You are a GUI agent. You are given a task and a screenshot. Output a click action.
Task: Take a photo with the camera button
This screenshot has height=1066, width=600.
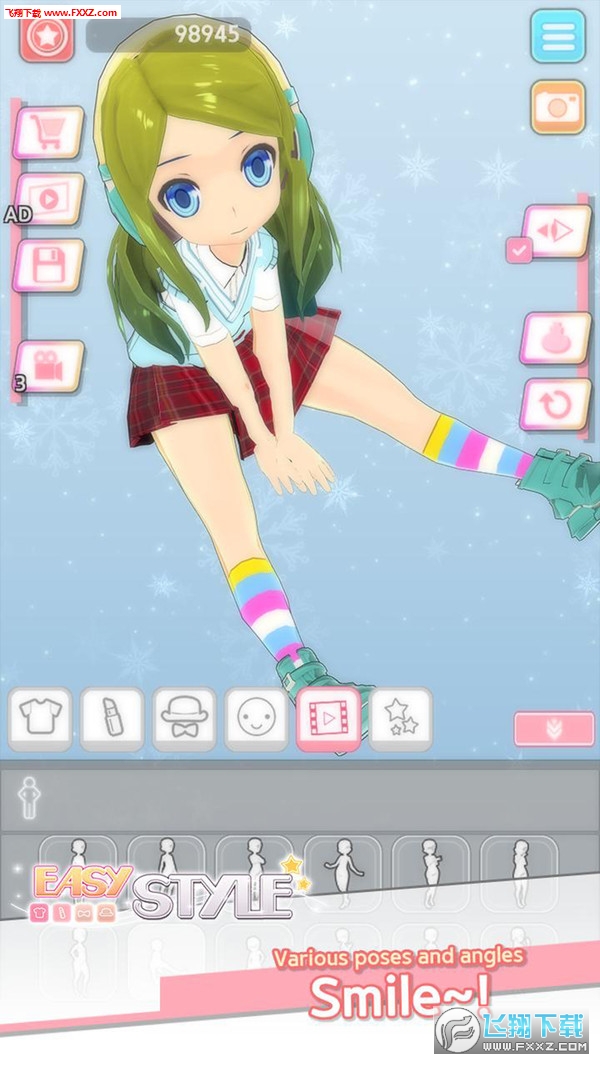point(558,107)
